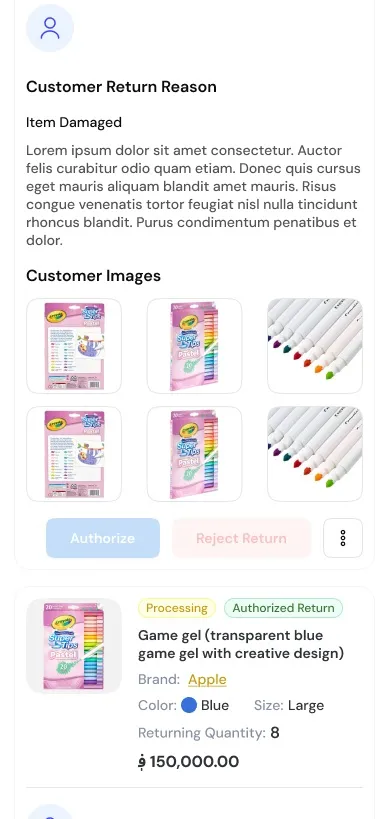Open the Game gel product image
Screen dimensions: 391x819
(74, 646)
